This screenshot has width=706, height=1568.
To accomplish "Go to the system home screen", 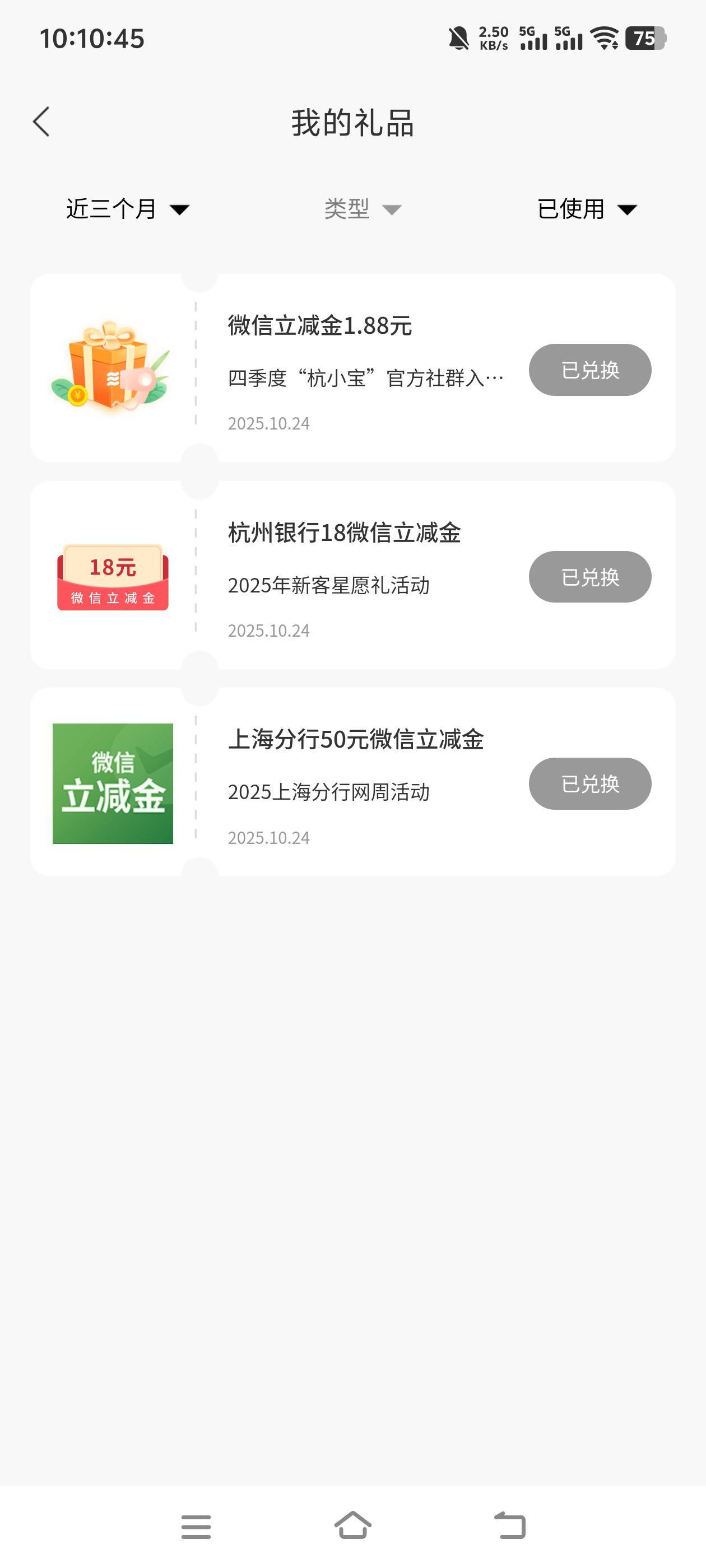I will click(352, 1525).
